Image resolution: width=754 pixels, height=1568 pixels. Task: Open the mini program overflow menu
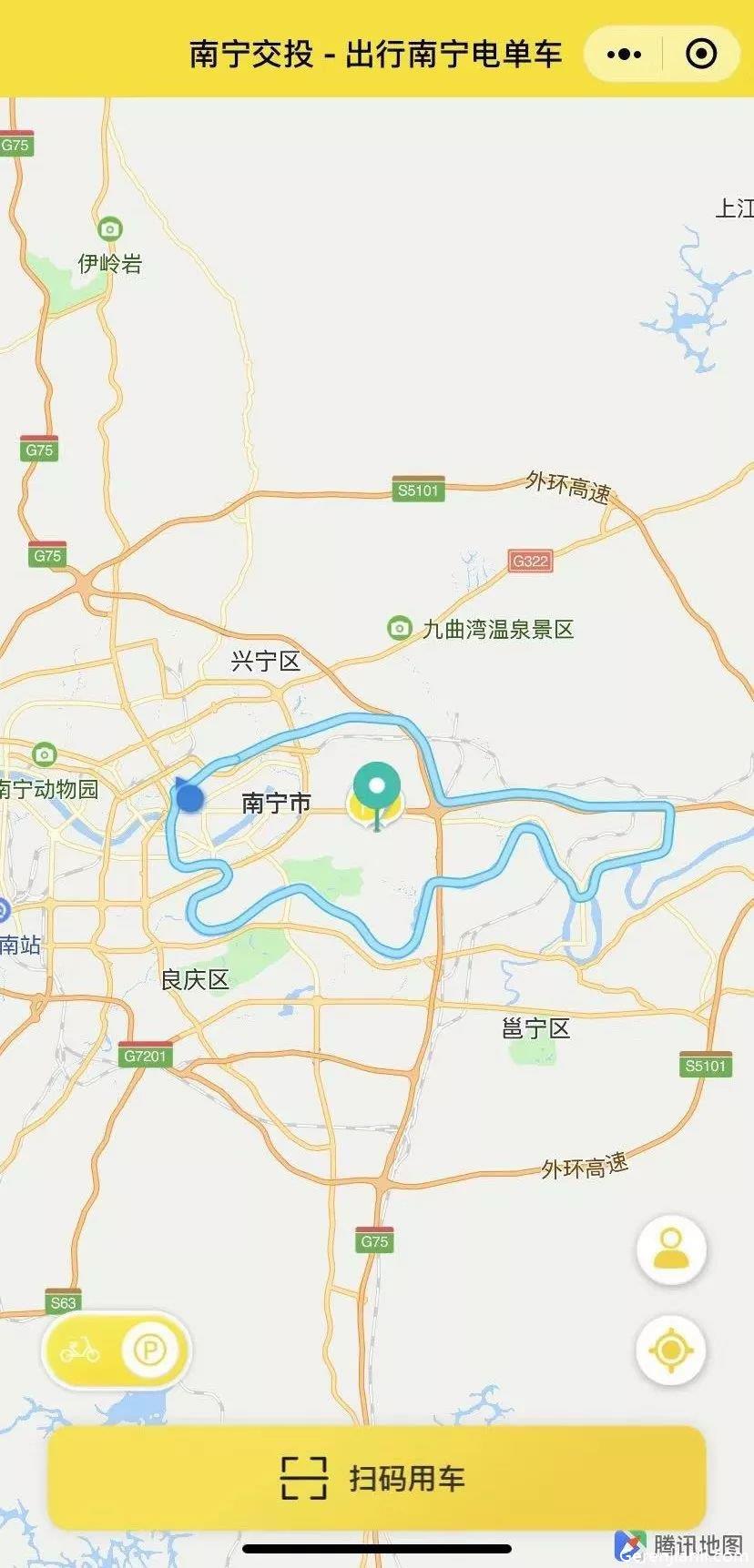624,55
